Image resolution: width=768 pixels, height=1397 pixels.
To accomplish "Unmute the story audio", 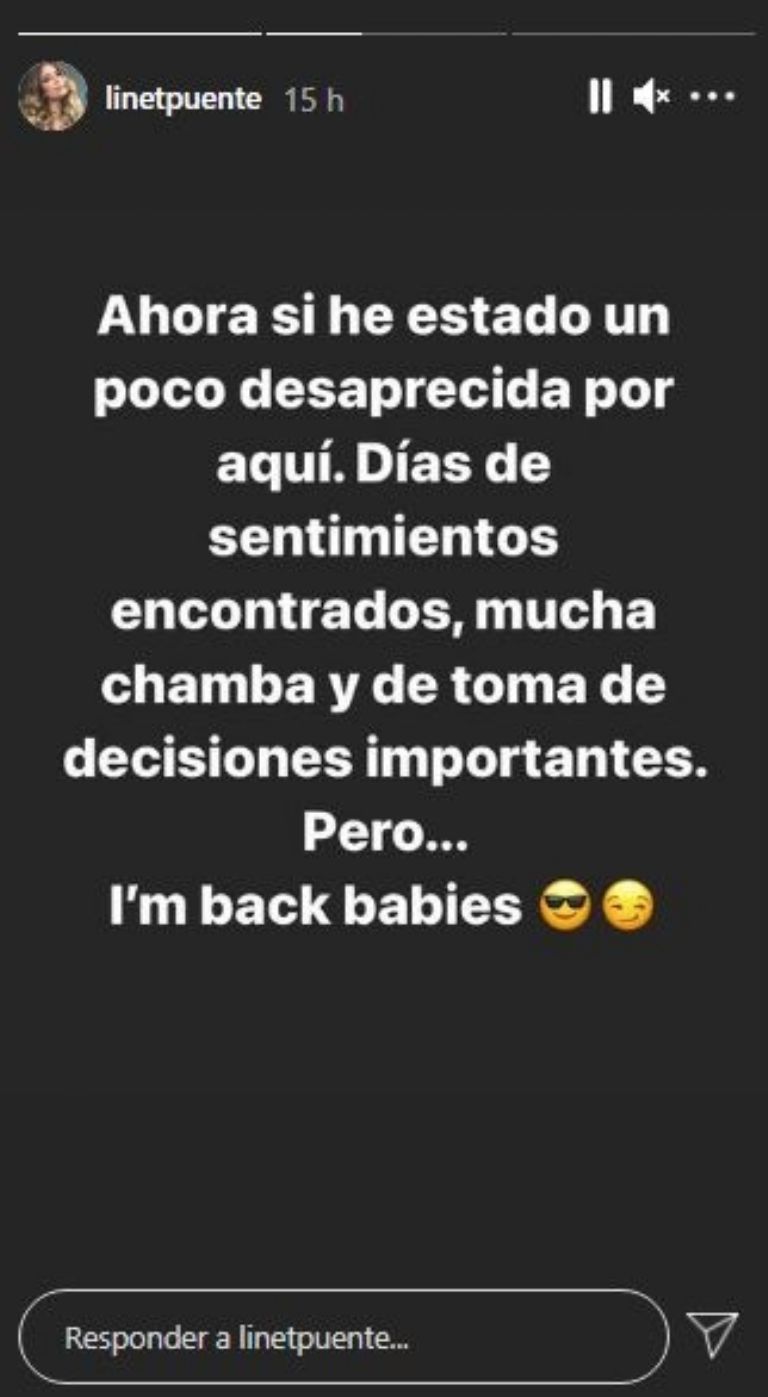I will click(652, 97).
